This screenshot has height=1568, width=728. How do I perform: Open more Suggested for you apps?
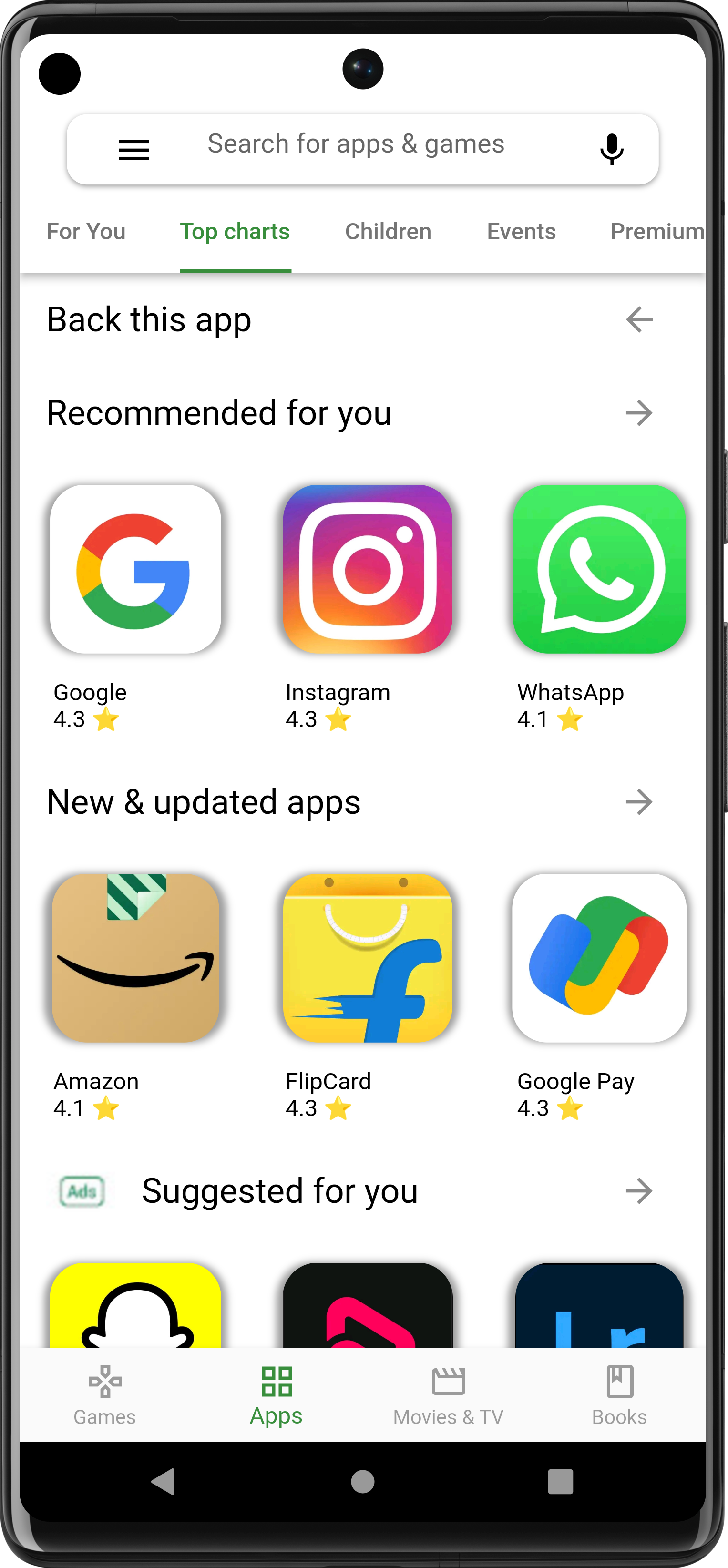[638, 1191]
